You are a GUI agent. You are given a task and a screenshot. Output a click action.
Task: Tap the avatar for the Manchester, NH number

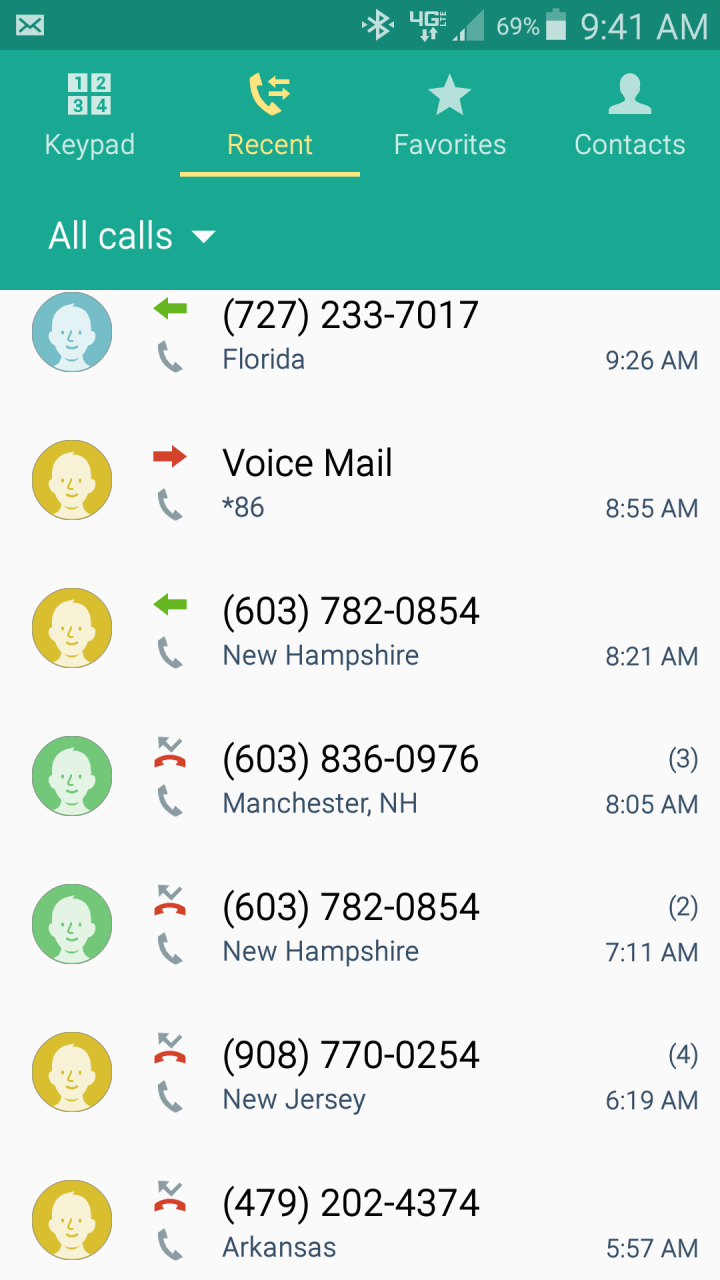point(72,776)
